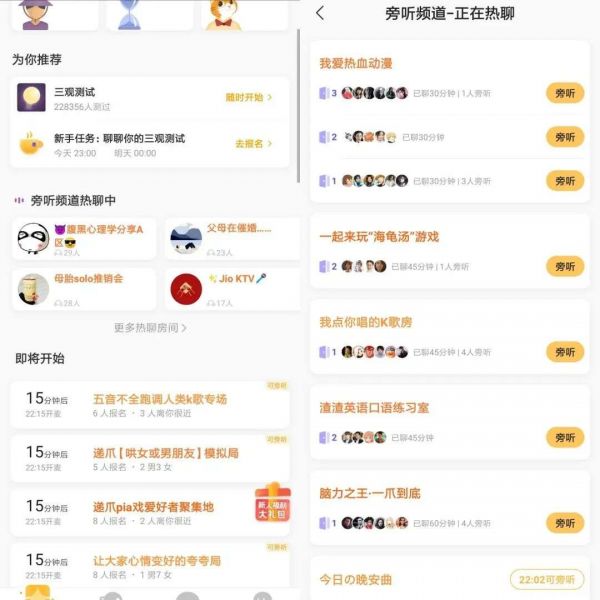The image size is (600, 600).
Task: View 更多热聊房间
Action: [x=150, y=327]
